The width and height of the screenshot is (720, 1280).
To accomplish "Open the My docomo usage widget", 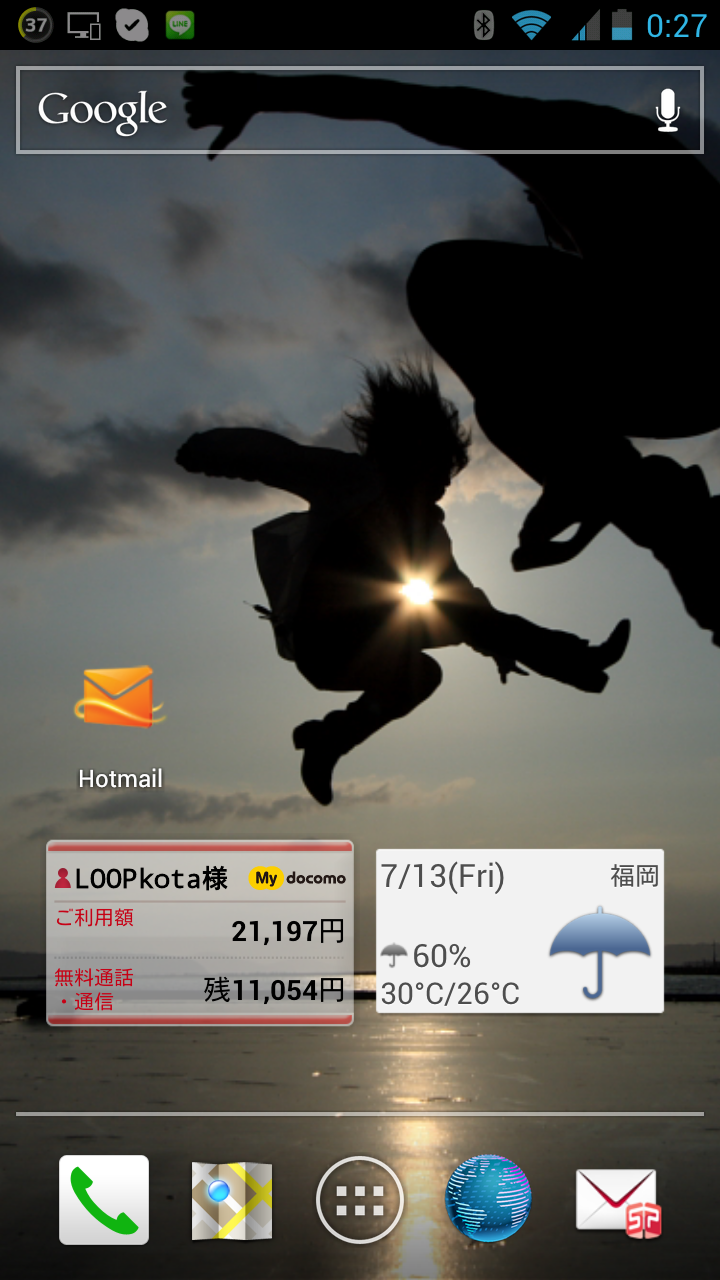I will coord(200,932).
